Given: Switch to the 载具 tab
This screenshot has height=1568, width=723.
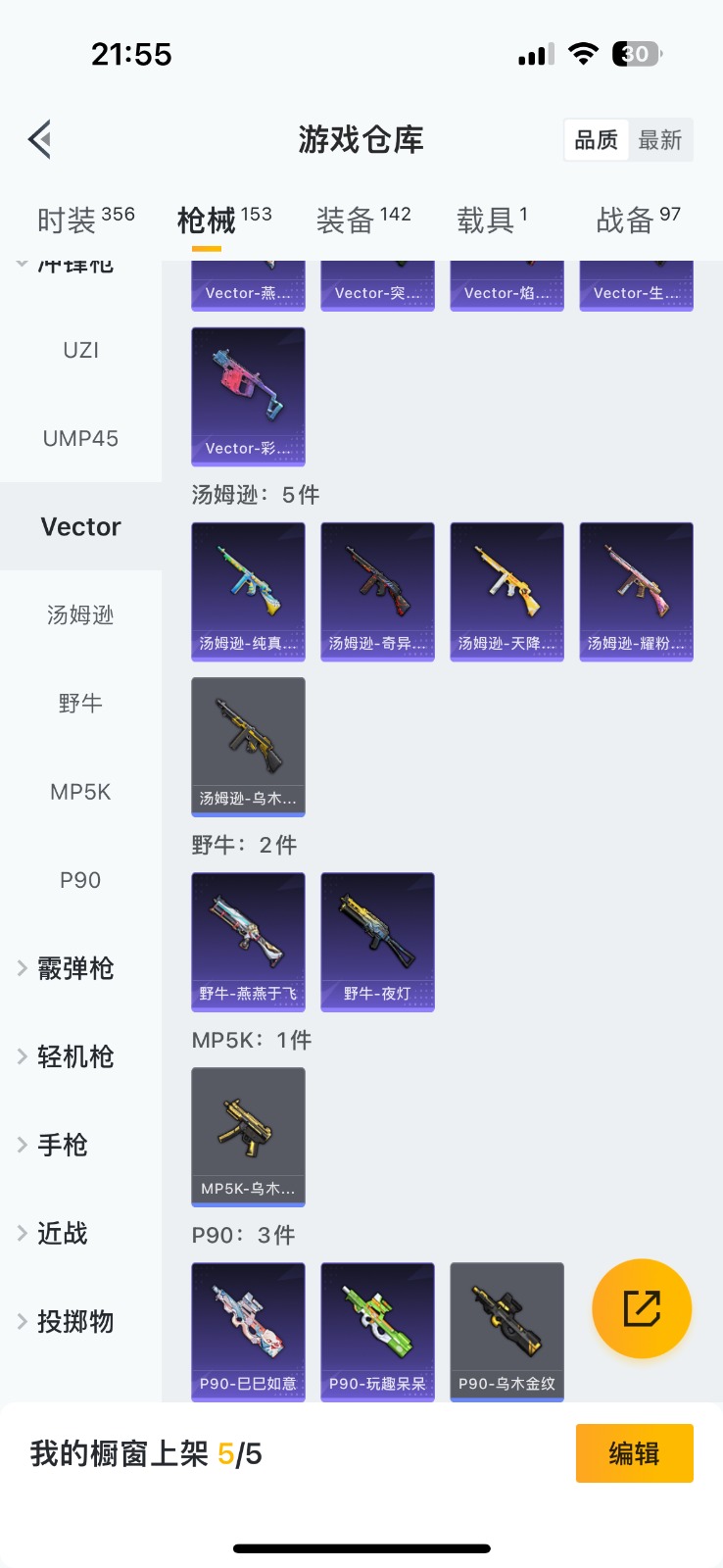Looking at the screenshot, I should click(492, 220).
